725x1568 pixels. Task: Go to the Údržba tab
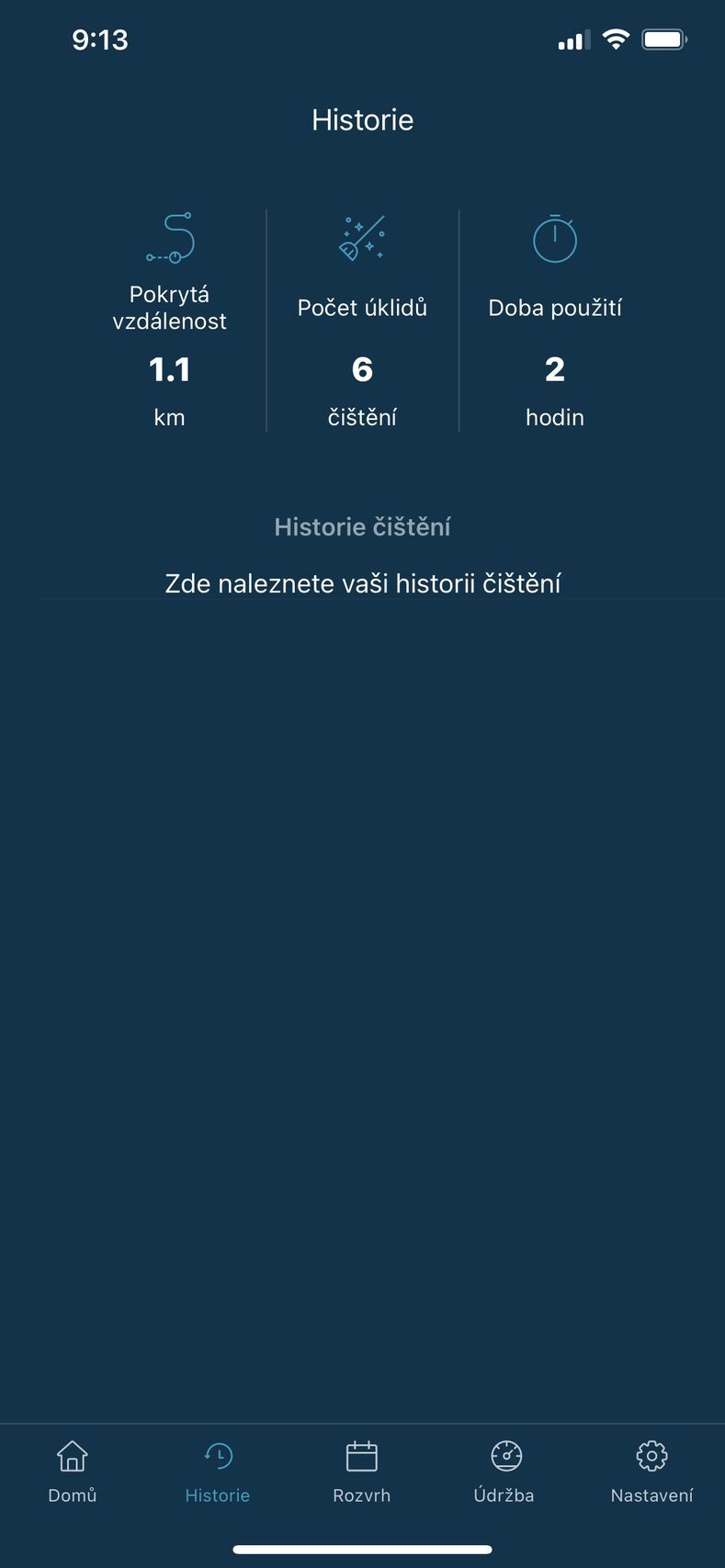pyautogui.click(x=504, y=1471)
